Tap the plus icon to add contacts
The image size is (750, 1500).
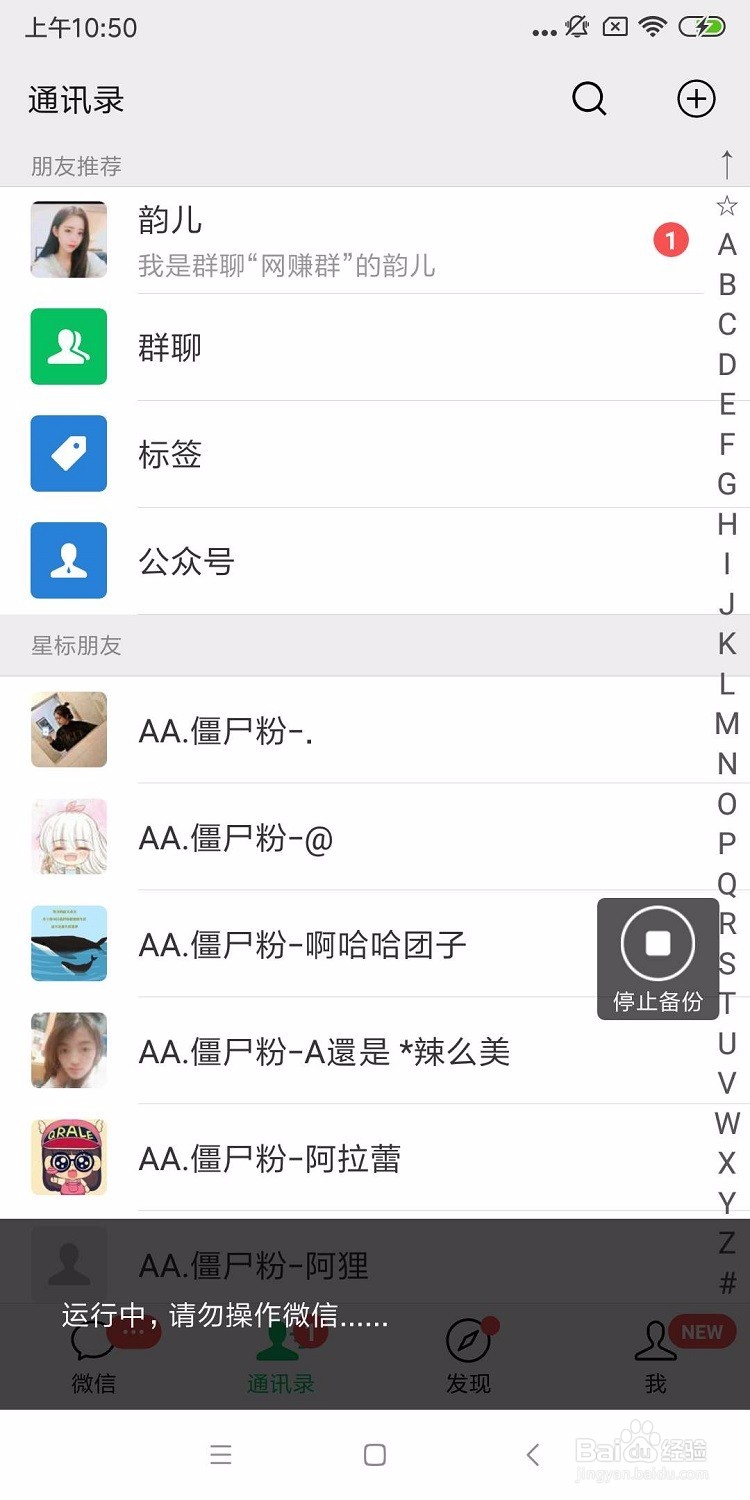pyautogui.click(x=696, y=99)
